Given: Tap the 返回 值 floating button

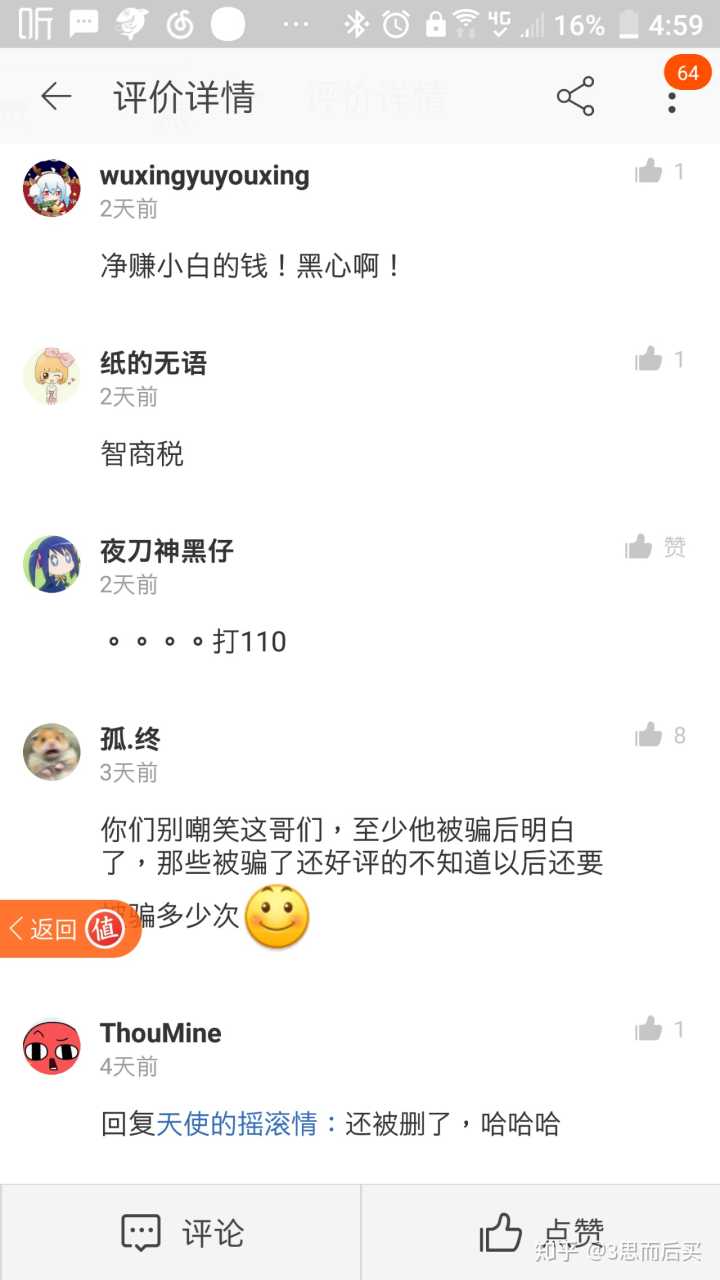Looking at the screenshot, I should 68,929.
